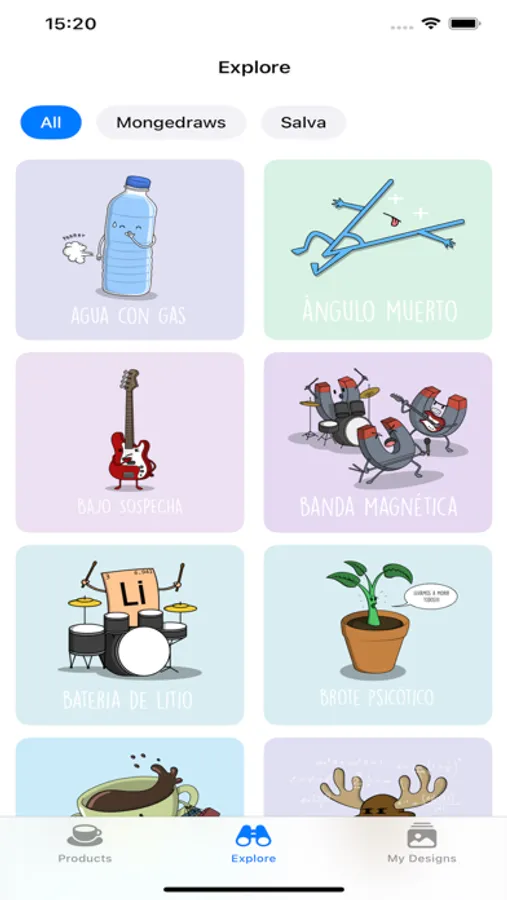Open the Brote Psicótico design
507x900 pixels.
pyautogui.click(x=378, y=635)
